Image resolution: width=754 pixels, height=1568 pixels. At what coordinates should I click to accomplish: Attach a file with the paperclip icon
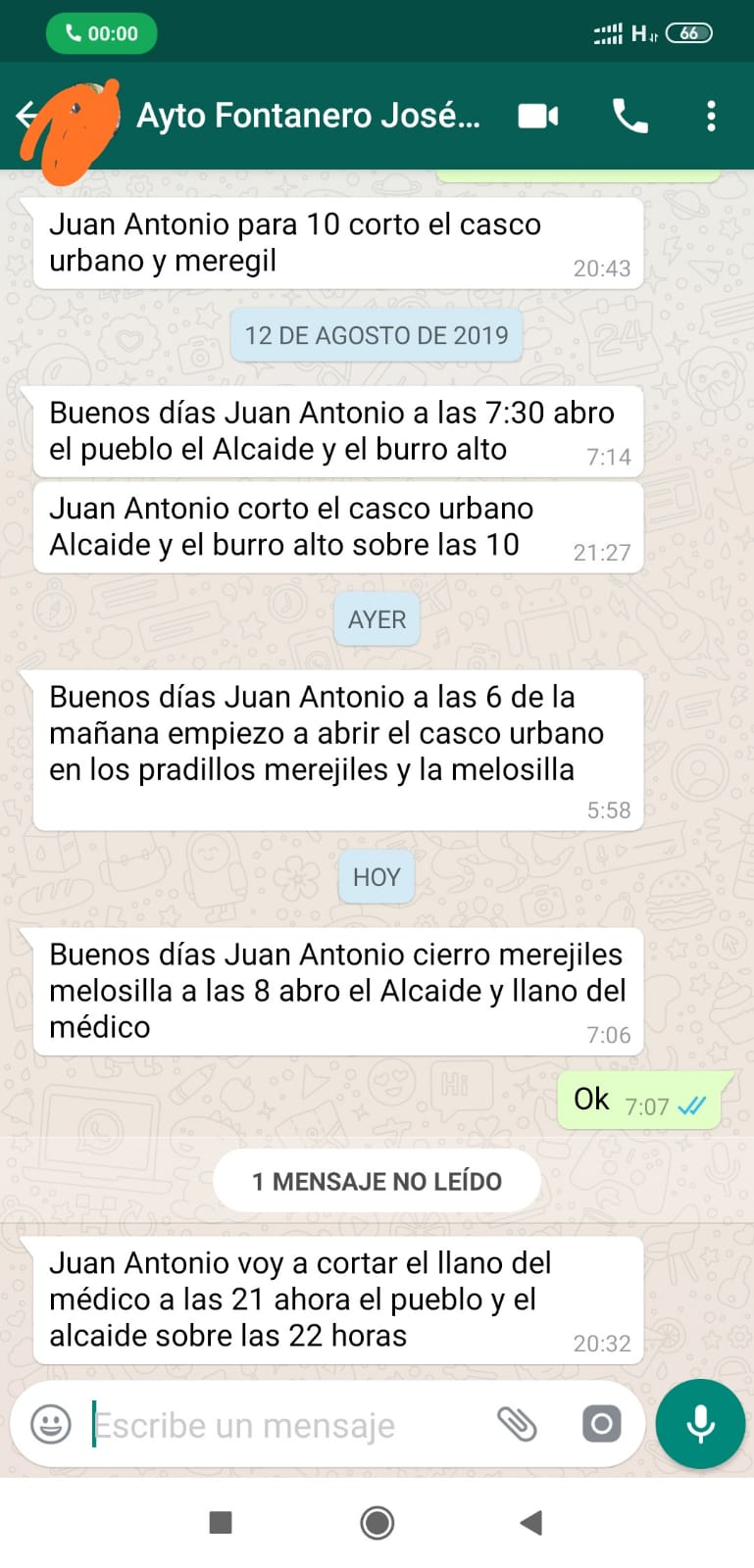click(x=517, y=1424)
